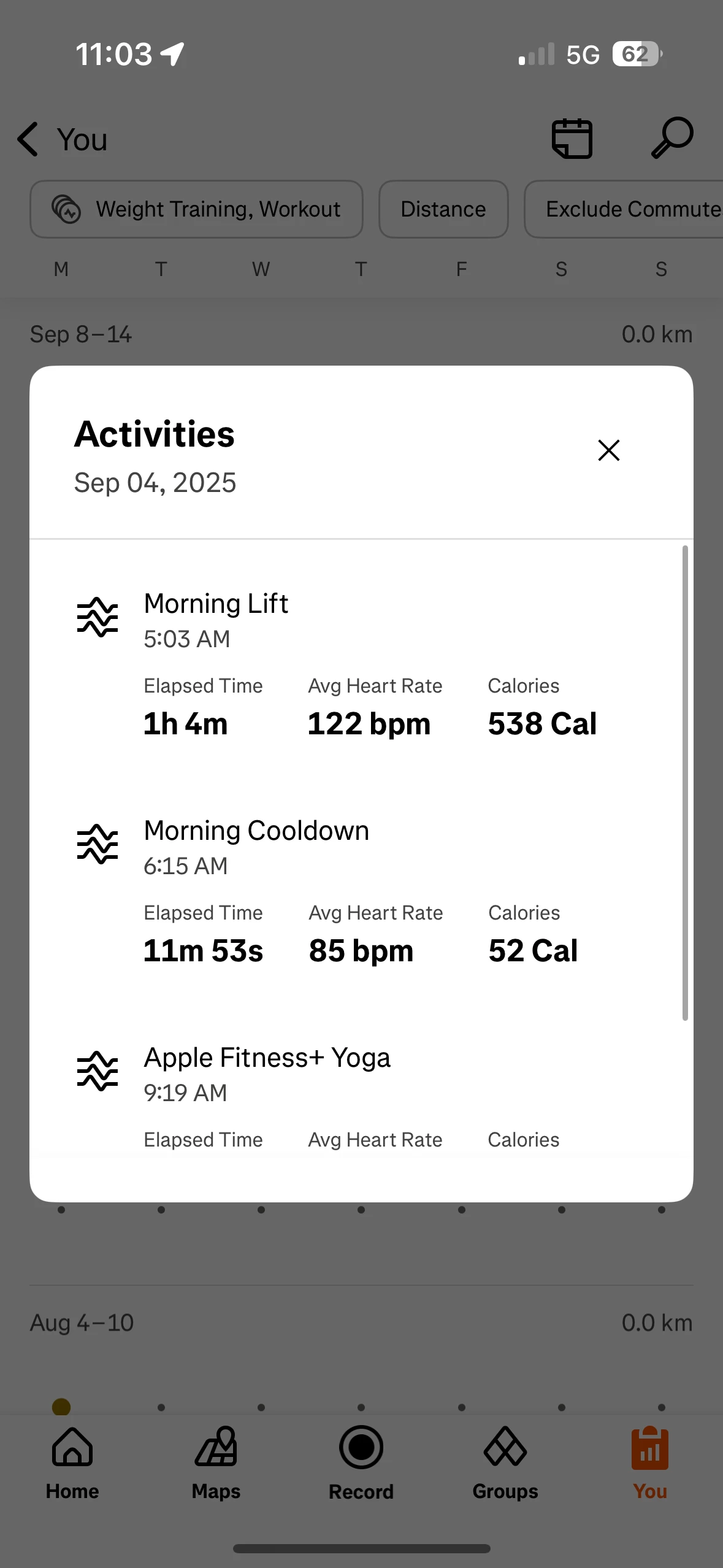The width and height of the screenshot is (723, 1568).
Task: Go back from the You screen
Action: tap(28, 139)
